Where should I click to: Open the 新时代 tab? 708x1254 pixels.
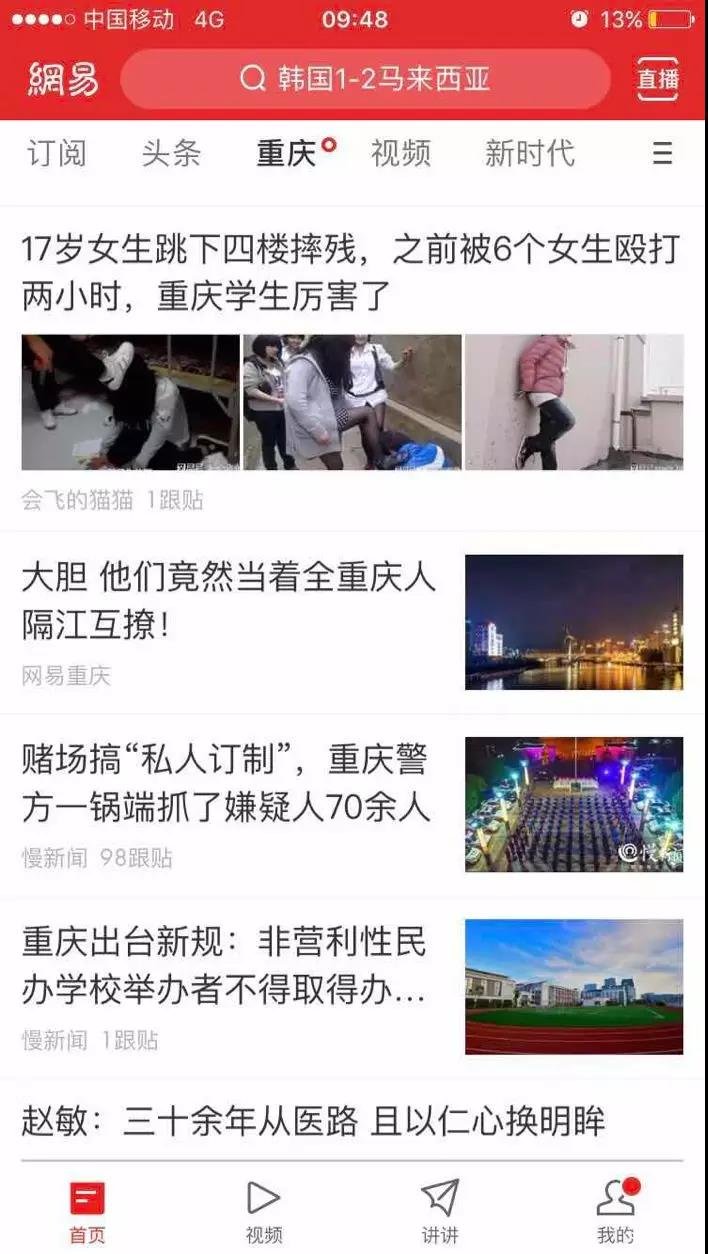pos(529,154)
